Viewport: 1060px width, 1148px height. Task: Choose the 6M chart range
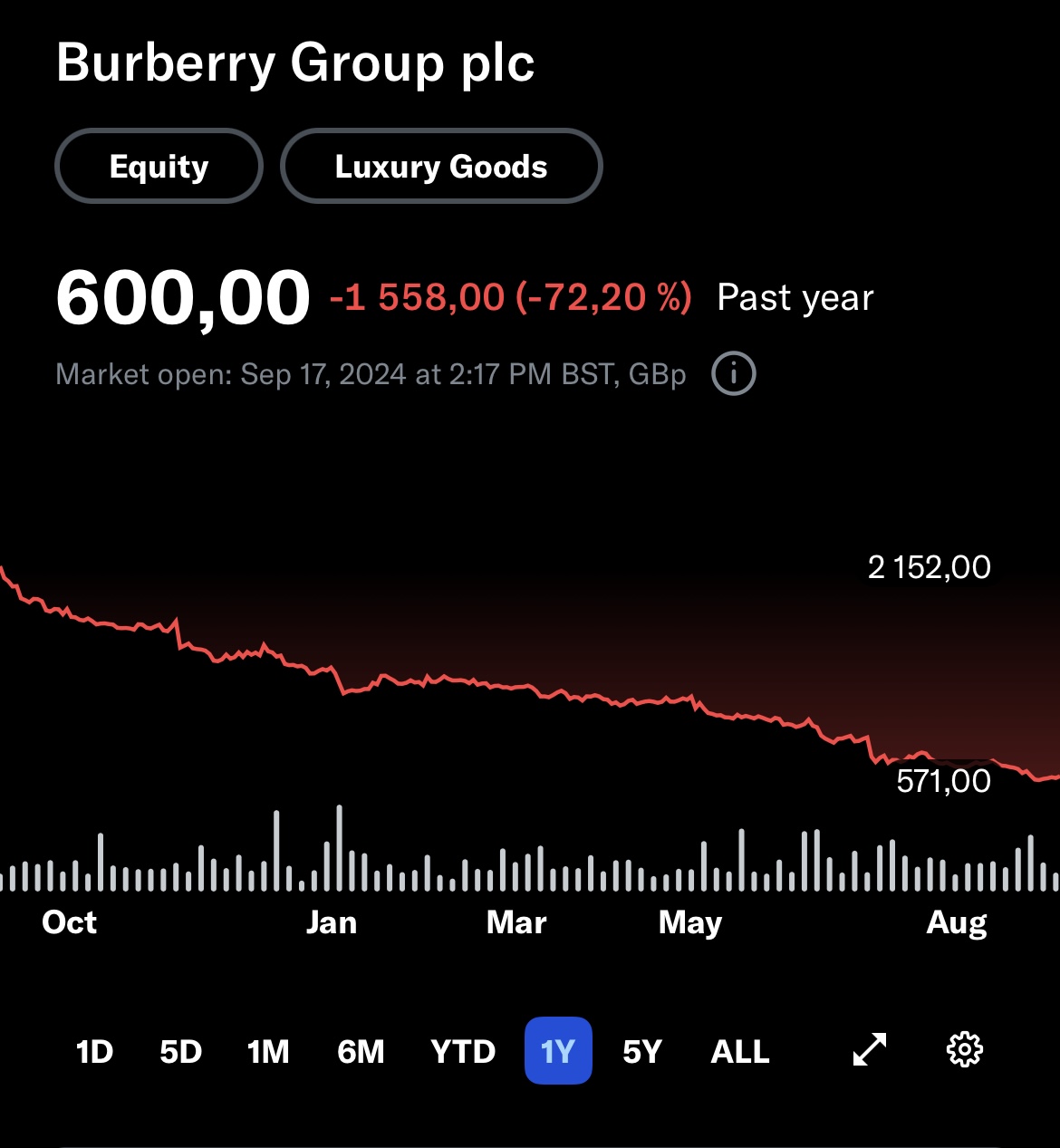coord(361,1051)
